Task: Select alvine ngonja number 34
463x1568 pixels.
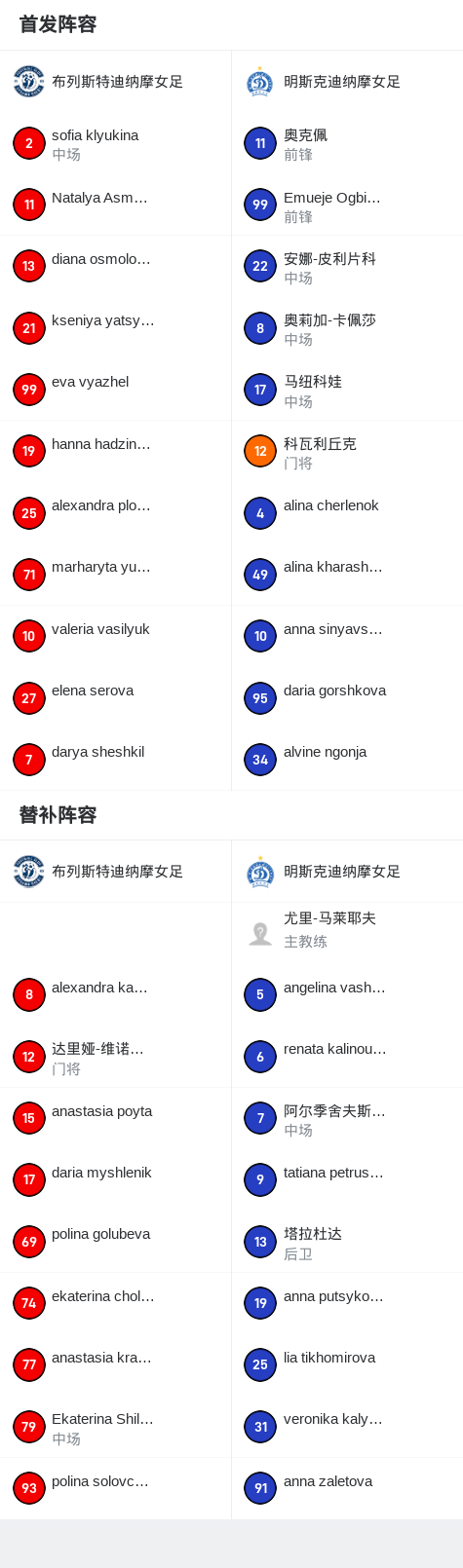Action: click(x=347, y=760)
